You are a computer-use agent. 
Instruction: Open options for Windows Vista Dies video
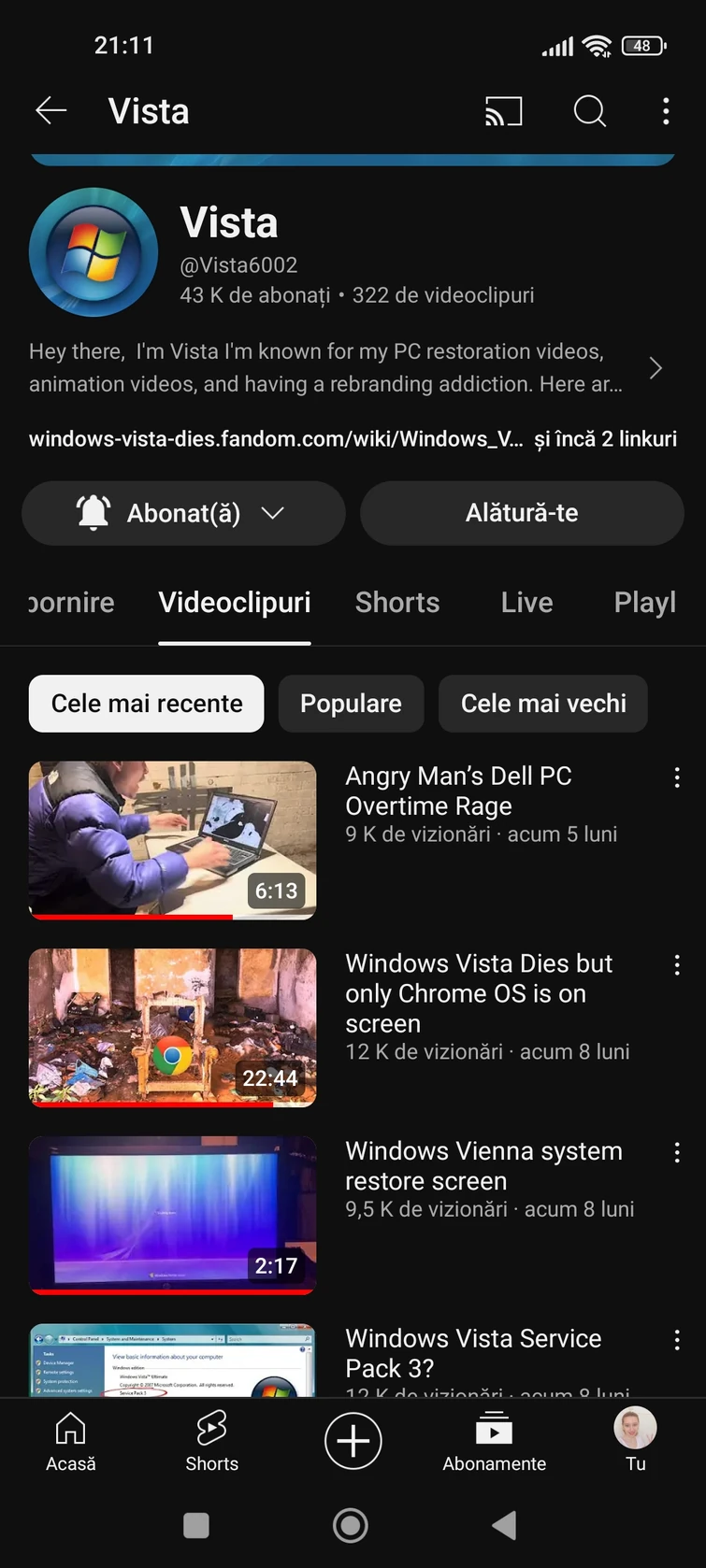point(677,965)
